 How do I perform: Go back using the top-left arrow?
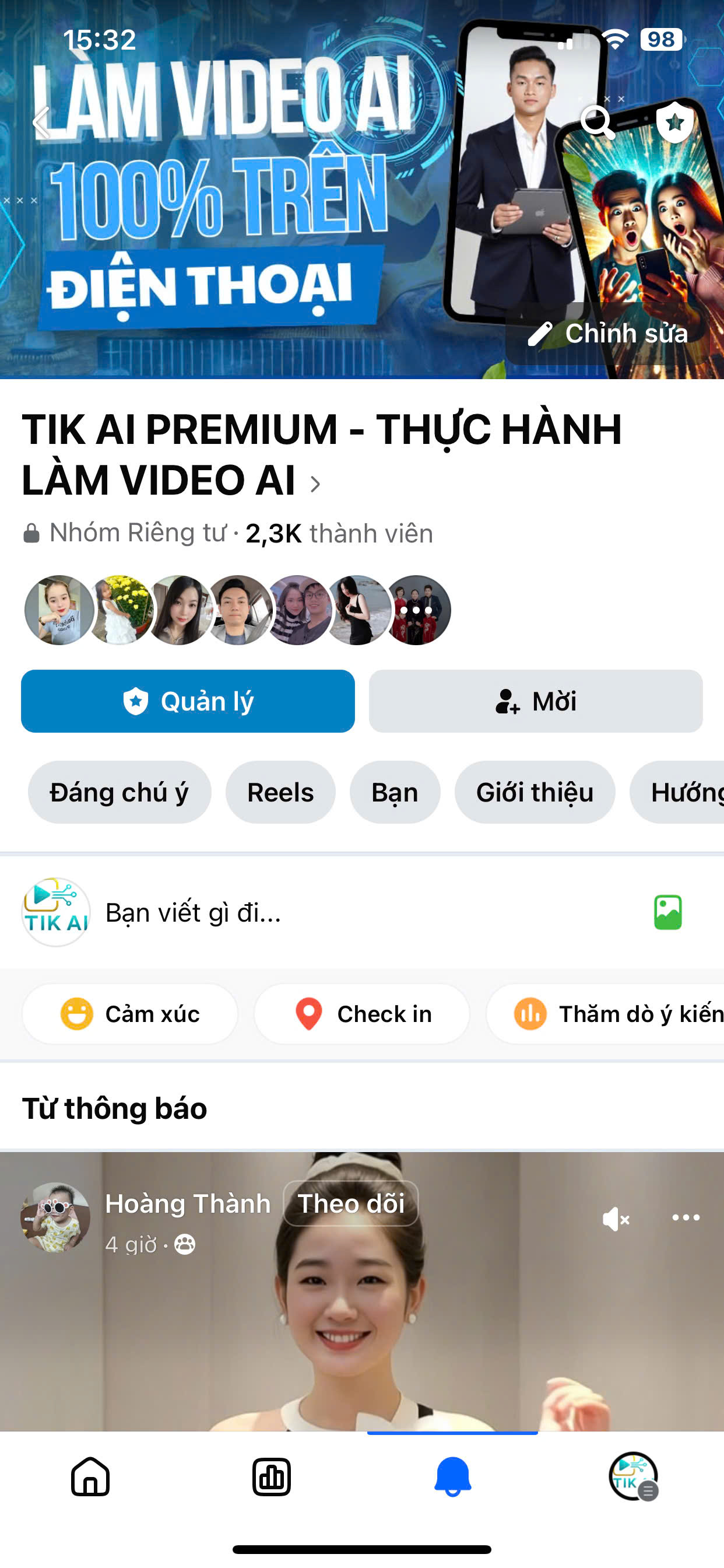tap(41, 122)
